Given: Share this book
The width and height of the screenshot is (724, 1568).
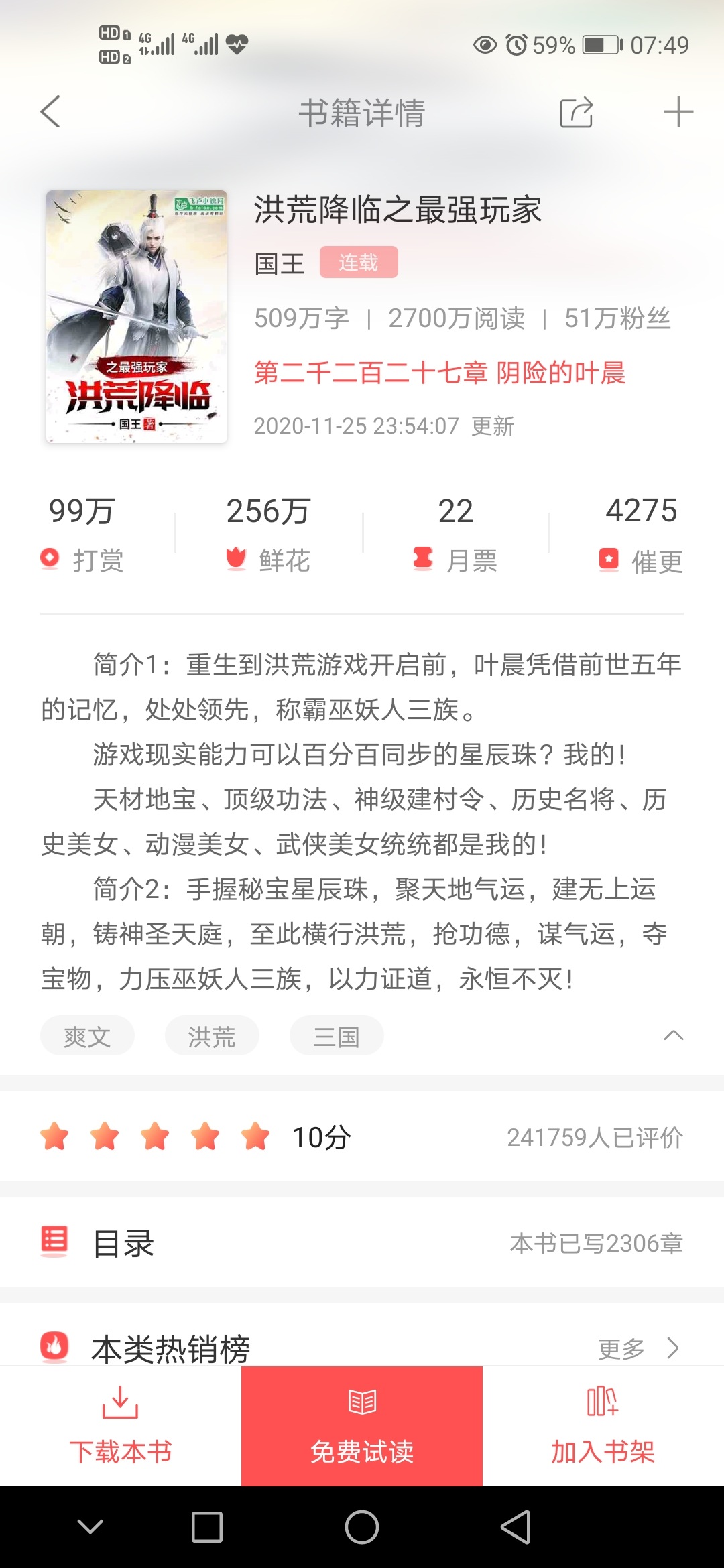Looking at the screenshot, I should [x=577, y=112].
